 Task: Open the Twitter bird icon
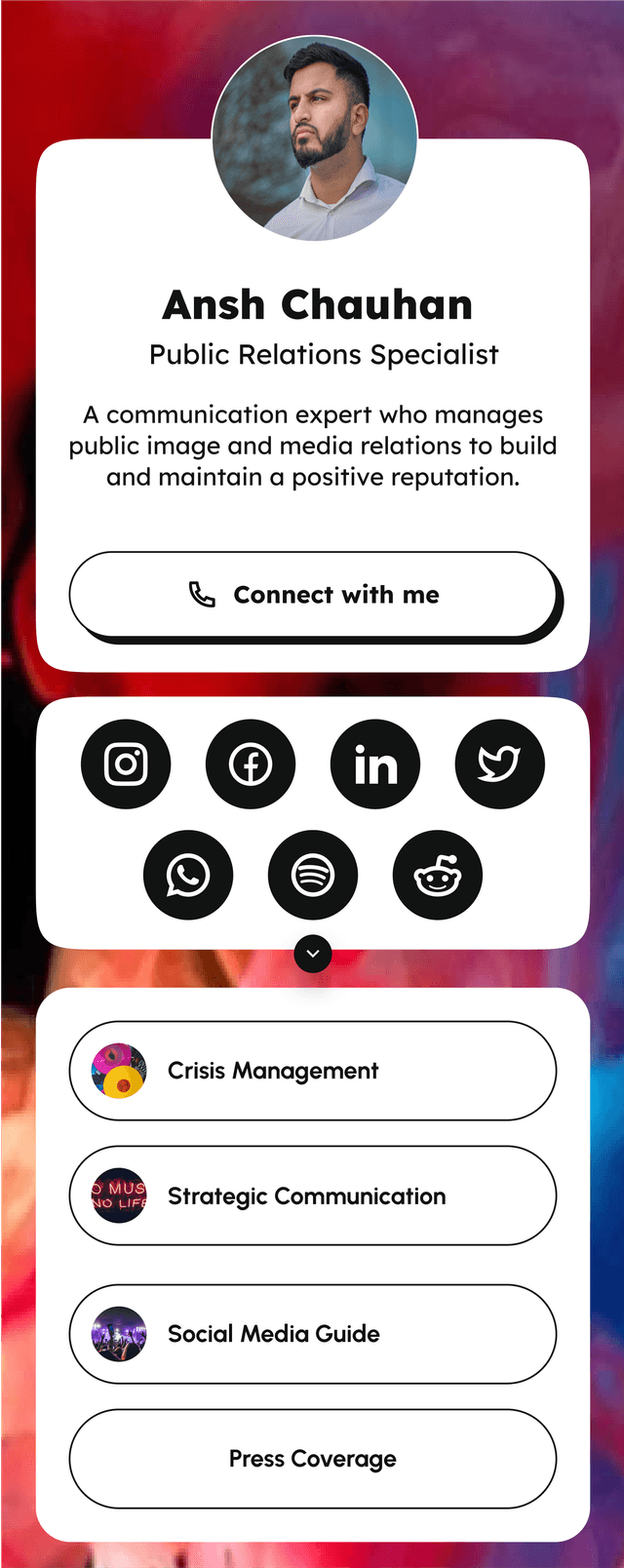(x=499, y=764)
